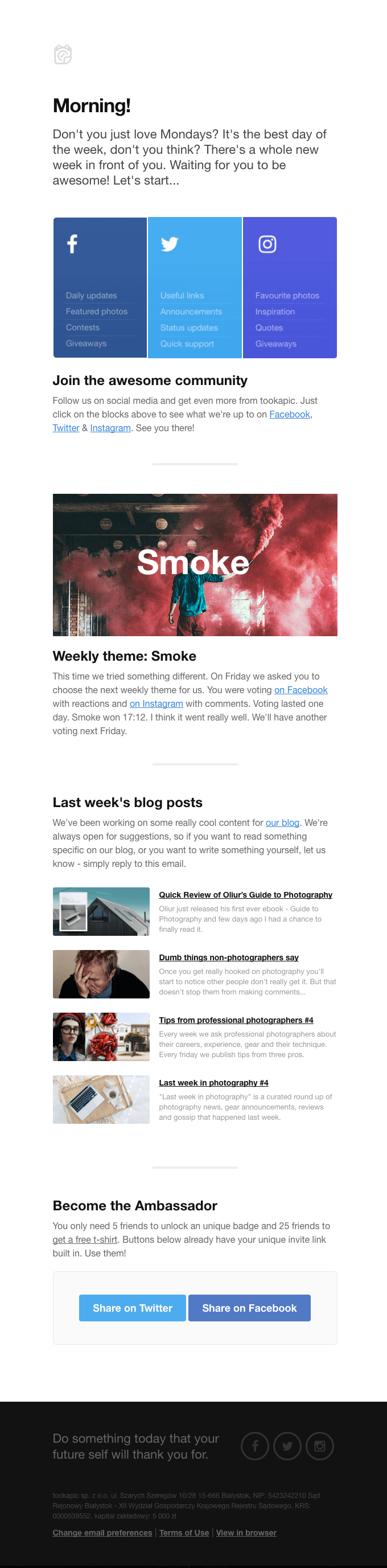Open the Instagram social block
The width and height of the screenshot is (387, 1568).
[290, 287]
